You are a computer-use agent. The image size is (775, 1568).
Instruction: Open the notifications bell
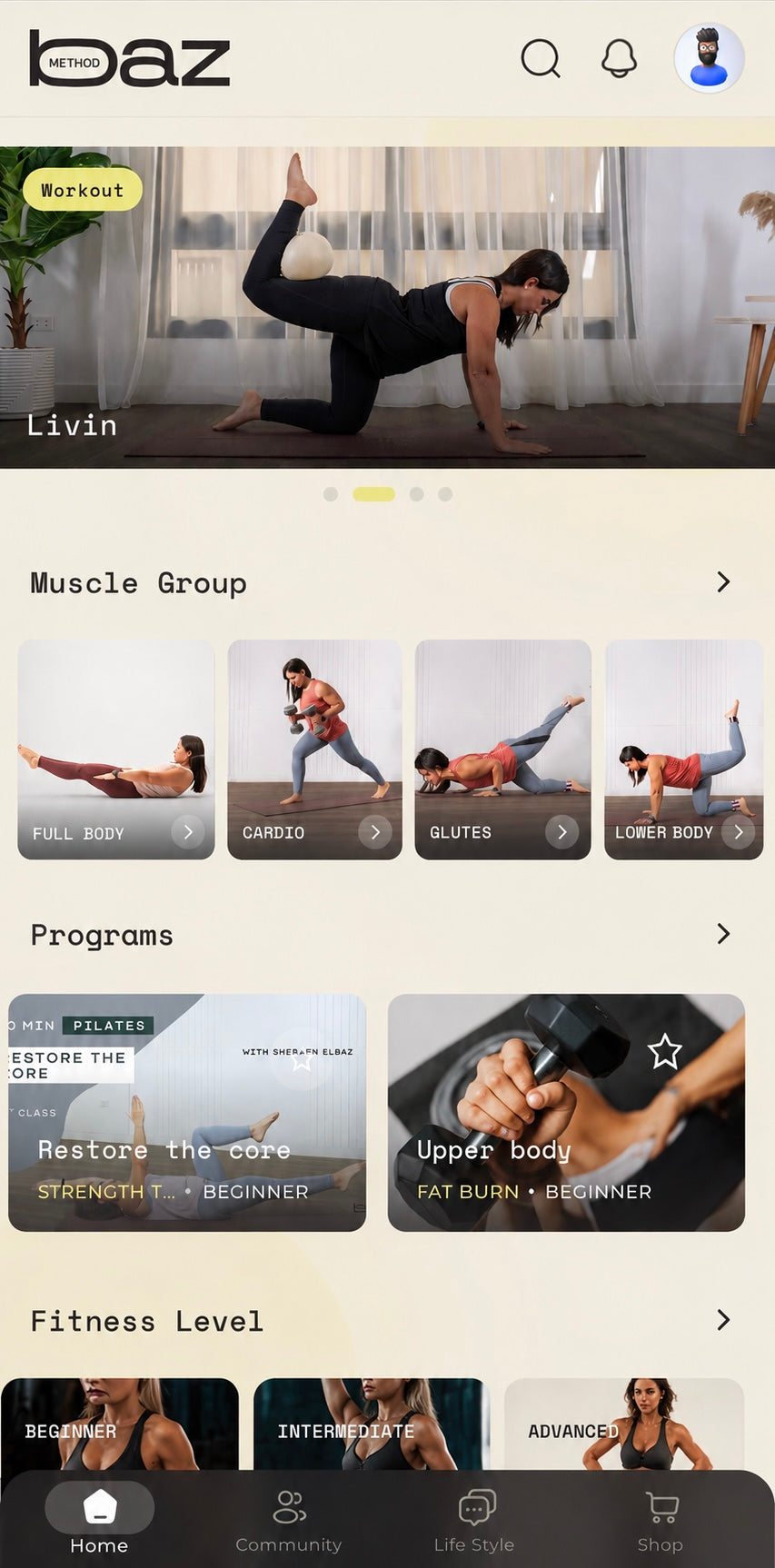click(619, 59)
